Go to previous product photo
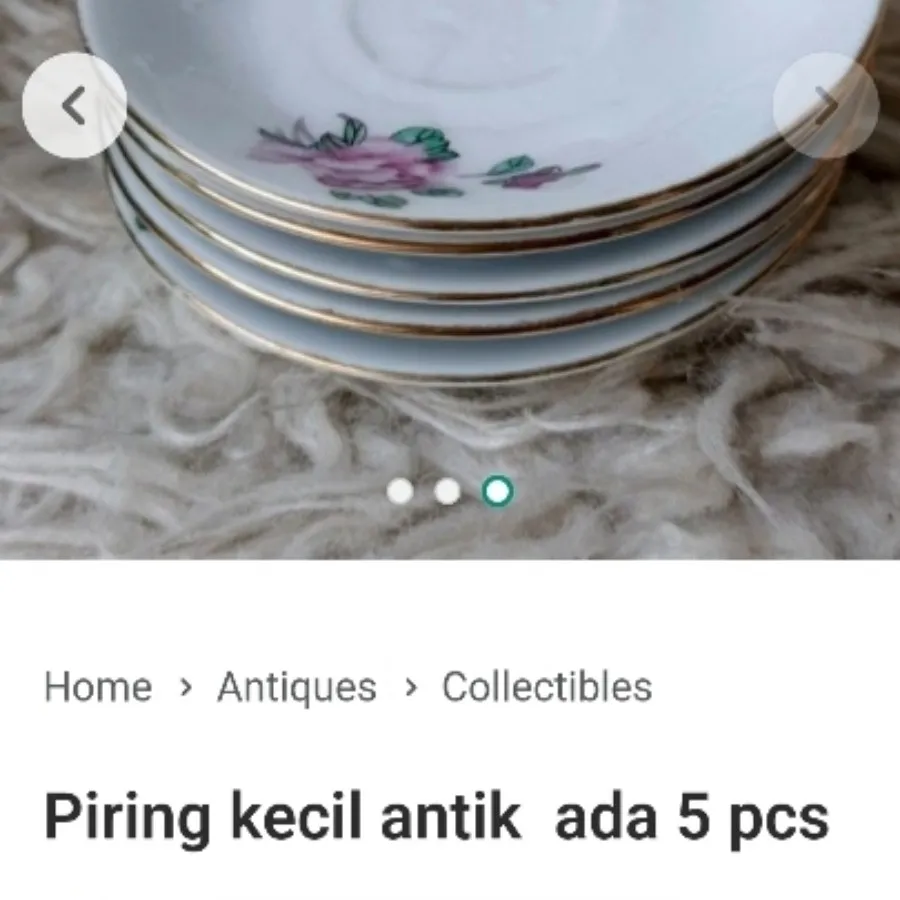Viewport: 900px width, 900px height. [x=74, y=105]
